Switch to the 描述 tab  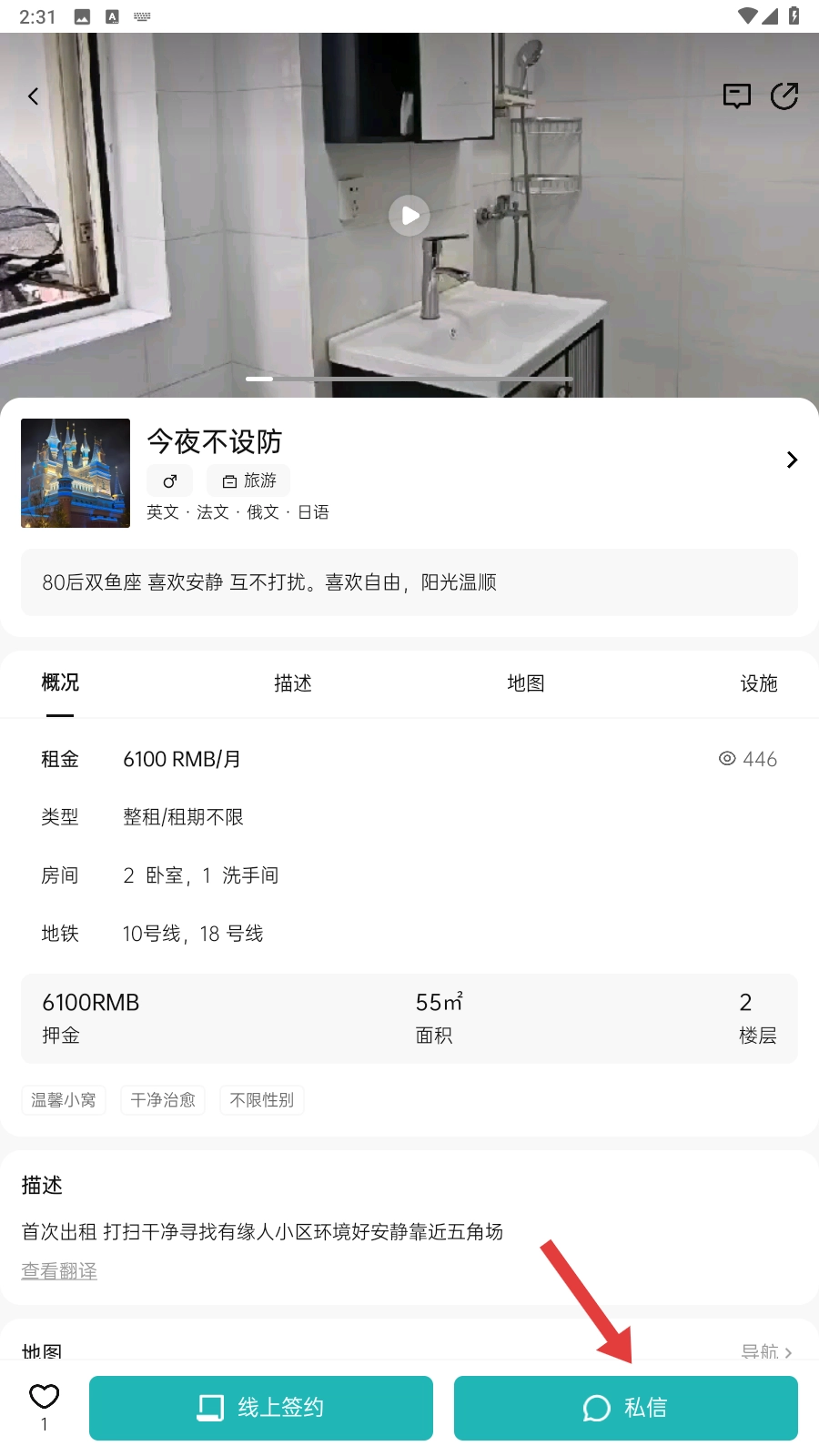(293, 683)
